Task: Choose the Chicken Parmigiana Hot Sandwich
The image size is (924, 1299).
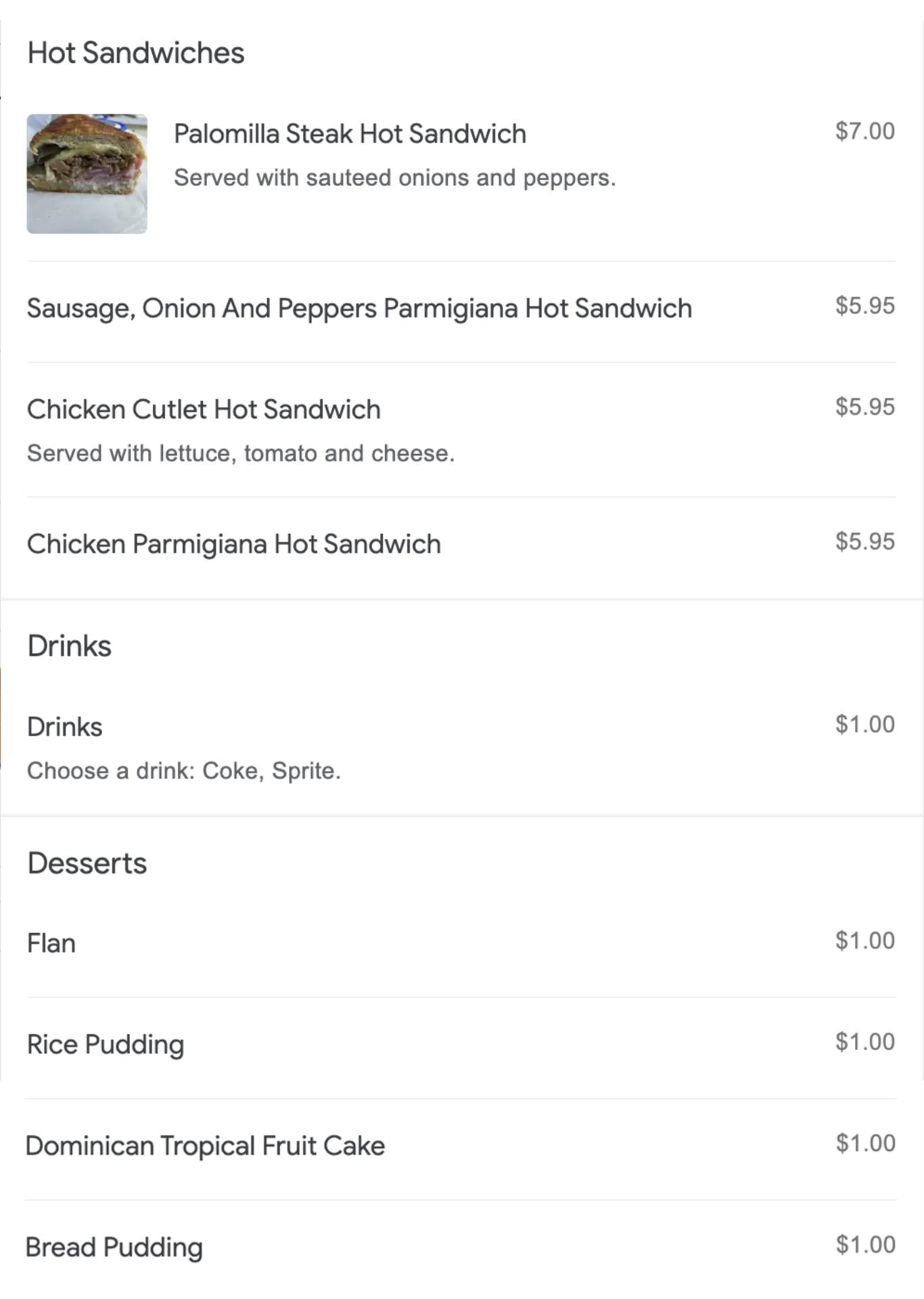Action: (x=233, y=545)
